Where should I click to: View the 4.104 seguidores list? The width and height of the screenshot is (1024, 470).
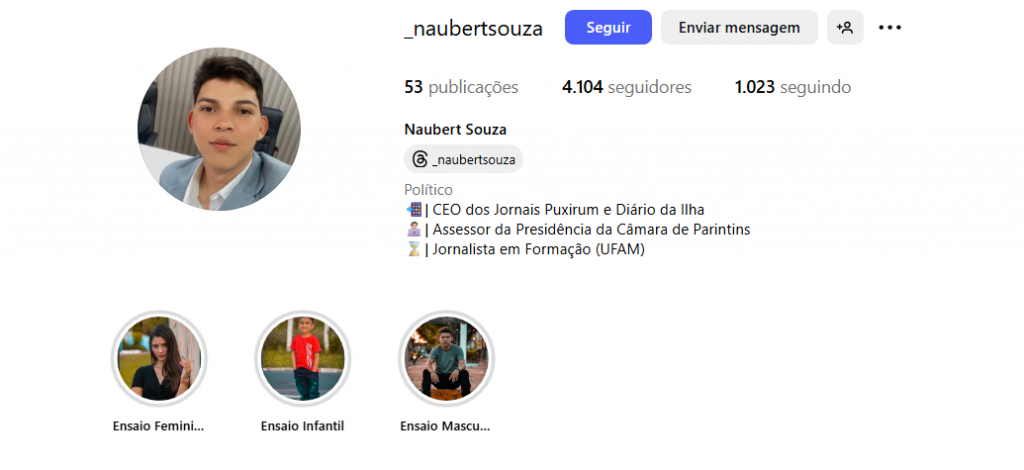627,87
